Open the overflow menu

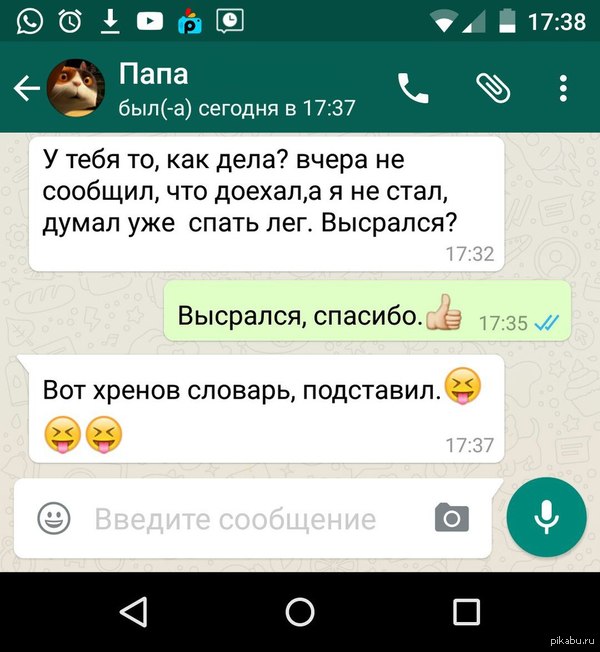(x=563, y=89)
